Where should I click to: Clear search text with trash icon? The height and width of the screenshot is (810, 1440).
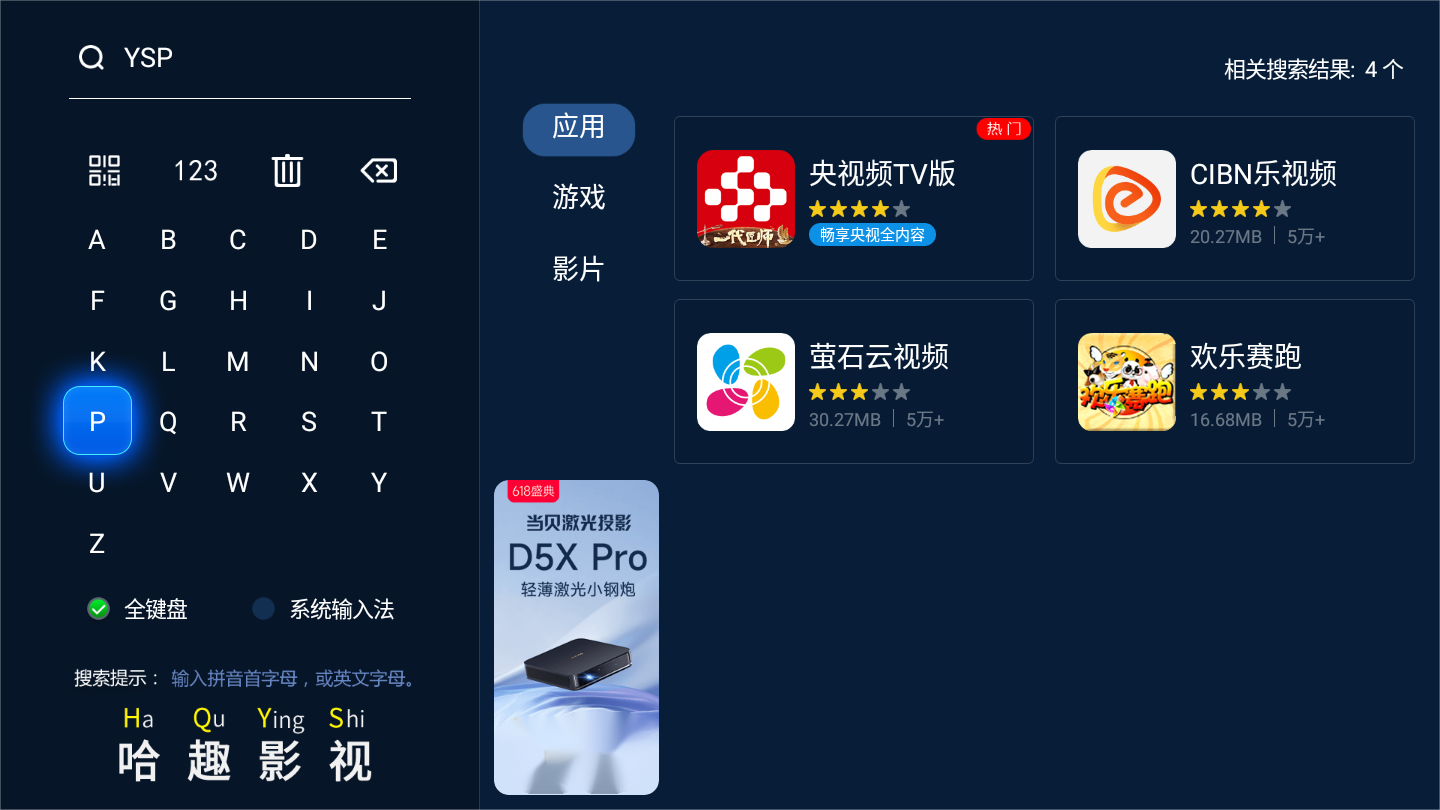[x=287, y=171]
